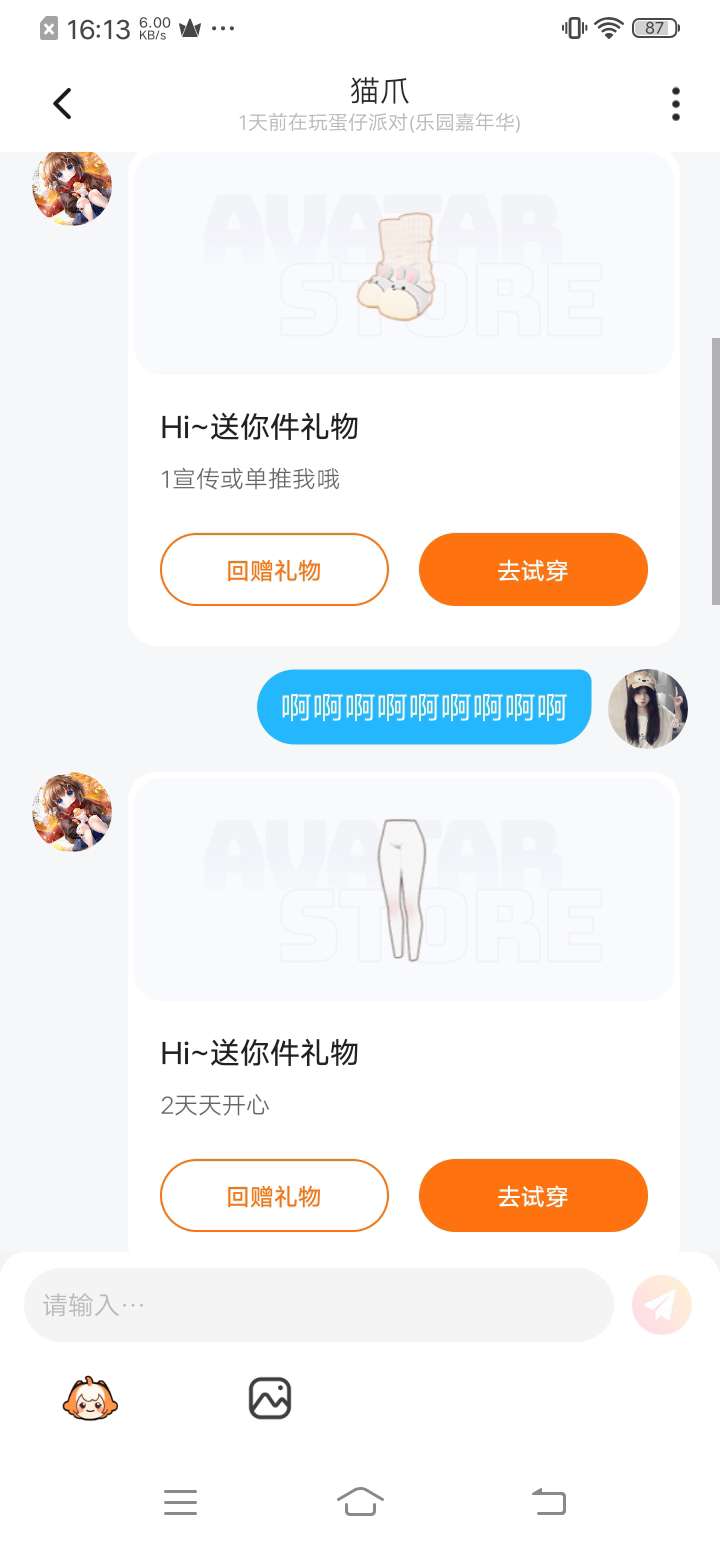Open the slippers gift card image
Screen dimensions: 720x1544
click(403, 265)
